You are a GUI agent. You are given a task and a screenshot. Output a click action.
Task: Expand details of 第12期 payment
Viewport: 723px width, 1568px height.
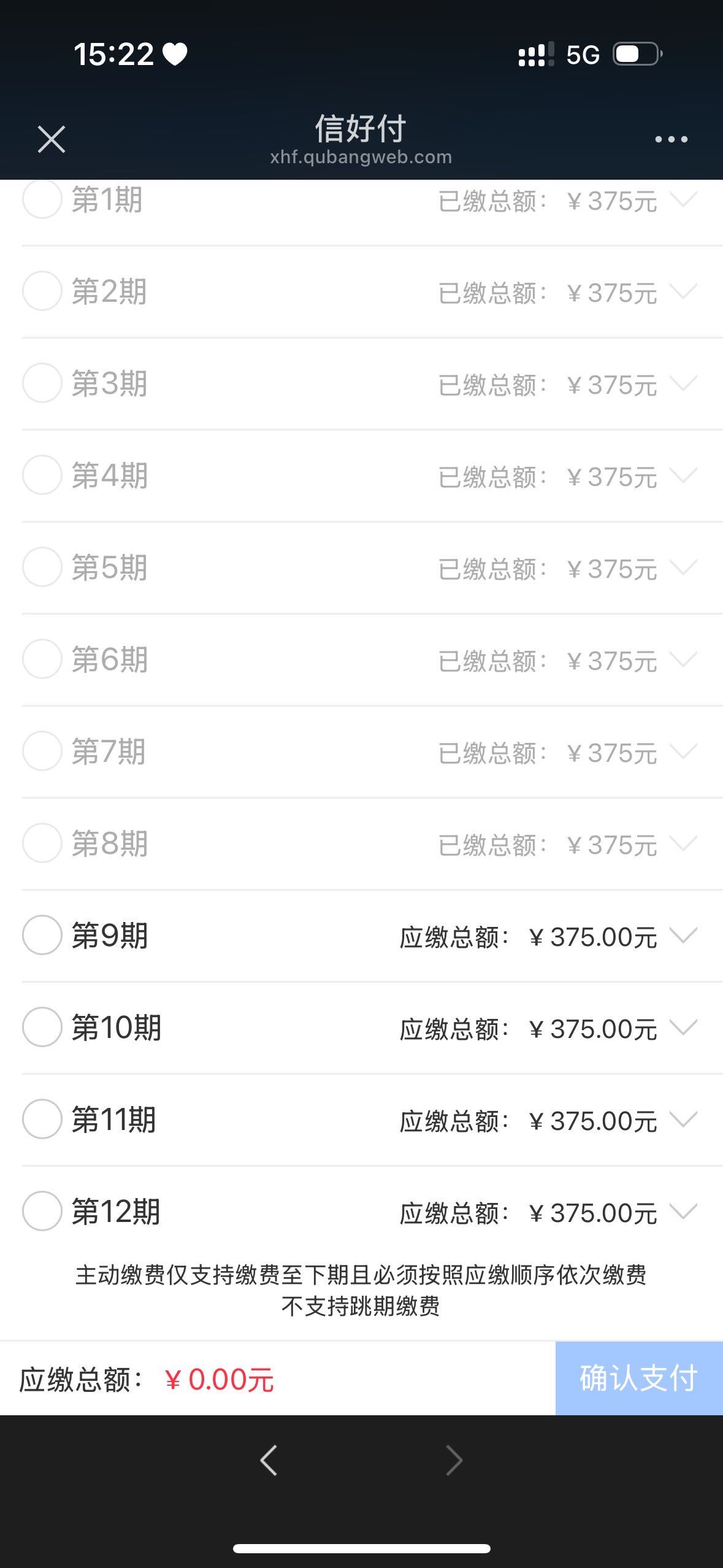tap(684, 1211)
